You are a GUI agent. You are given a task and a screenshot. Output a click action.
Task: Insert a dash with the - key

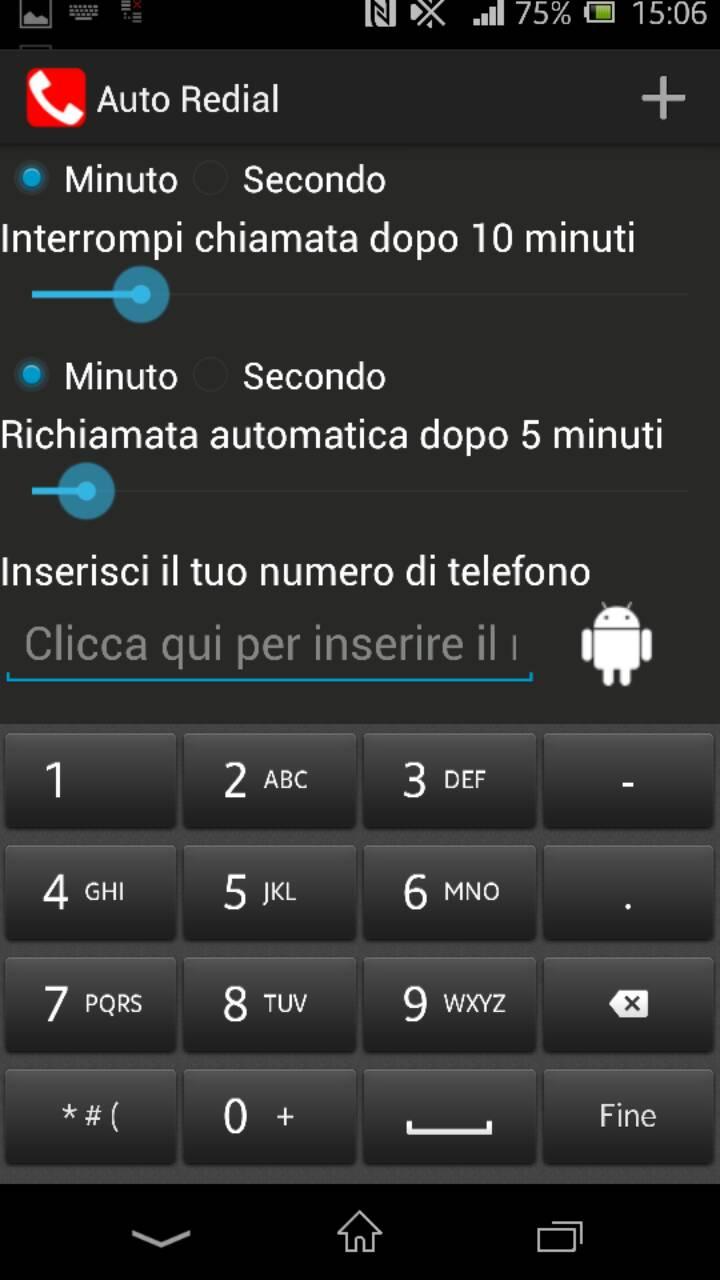628,780
